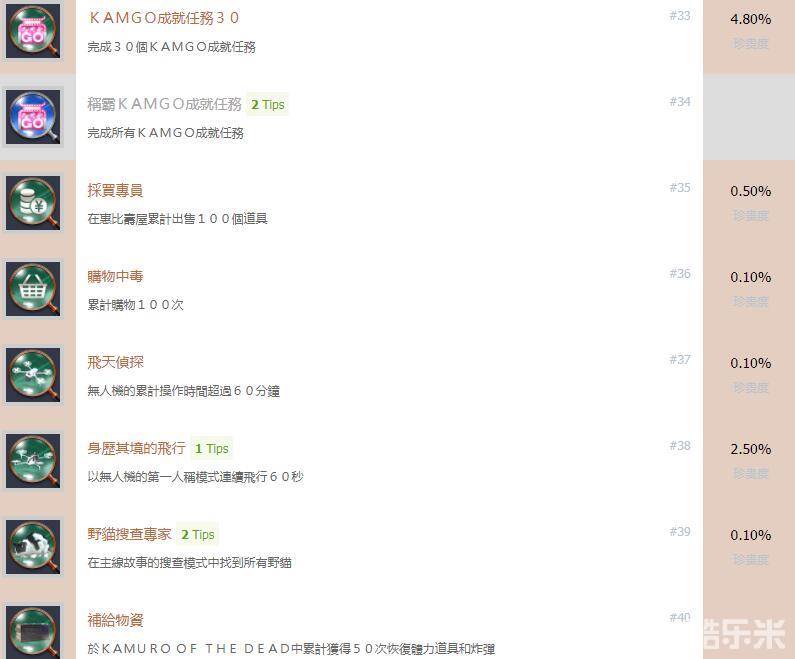Open the 採買專員 achievement
Screen dimensions: 795x659
[x=115, y=190]
